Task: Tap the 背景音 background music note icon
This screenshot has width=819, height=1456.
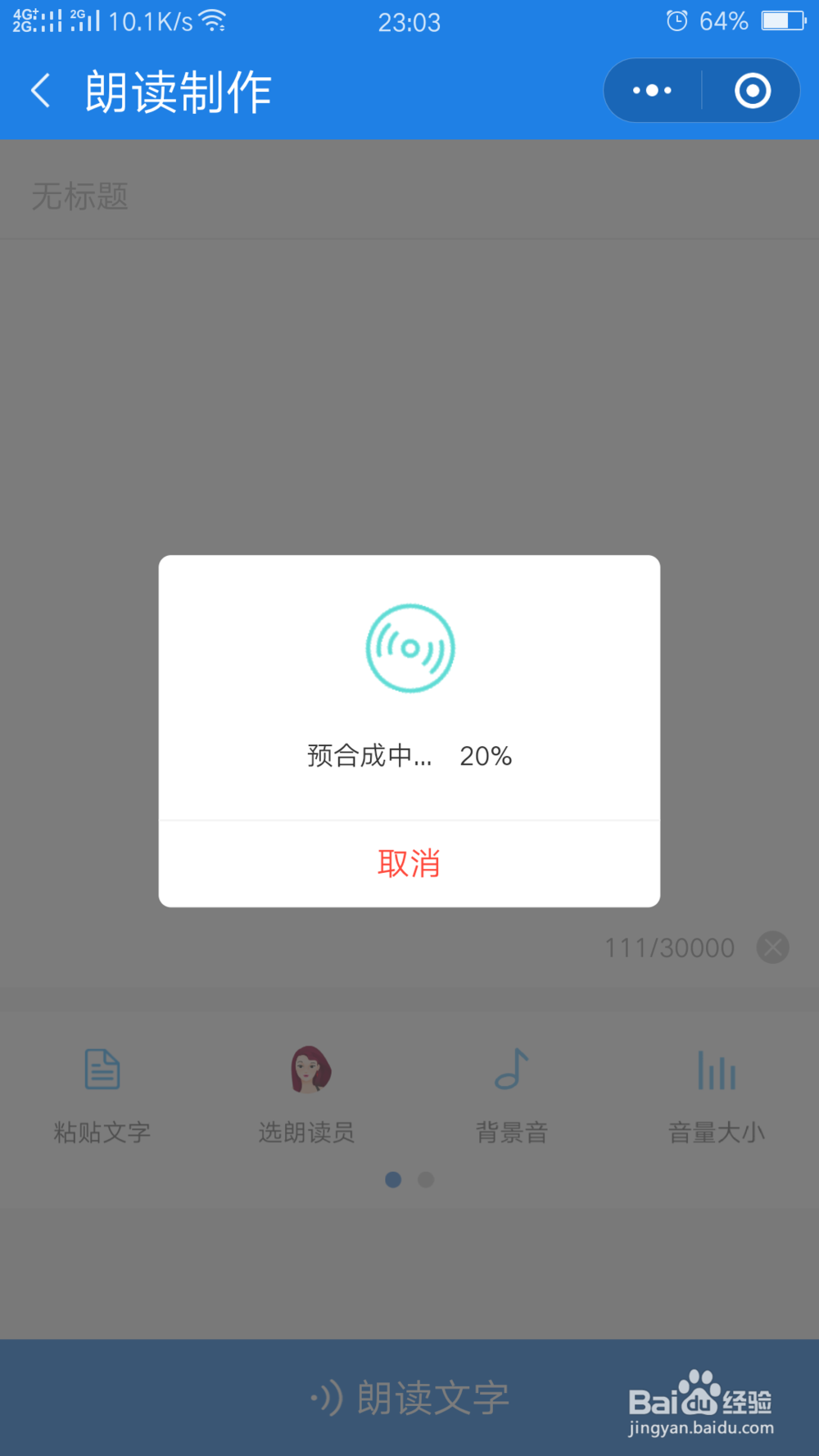Action: [511, 1070]
